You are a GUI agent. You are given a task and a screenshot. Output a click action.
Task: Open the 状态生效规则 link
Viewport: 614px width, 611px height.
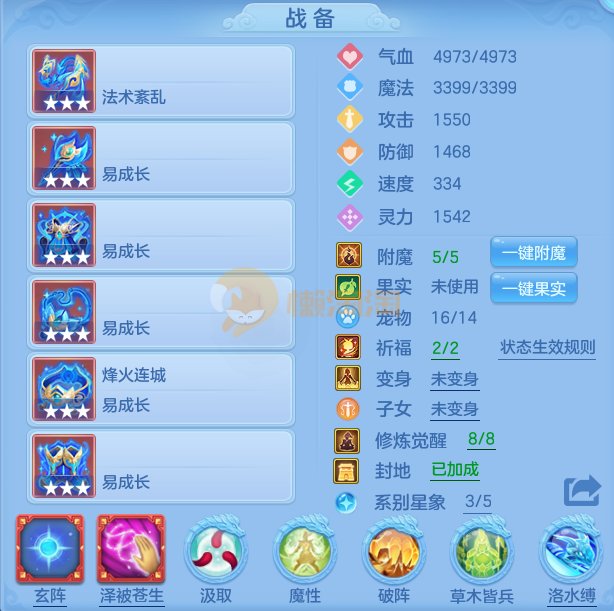tap(547, 348)
